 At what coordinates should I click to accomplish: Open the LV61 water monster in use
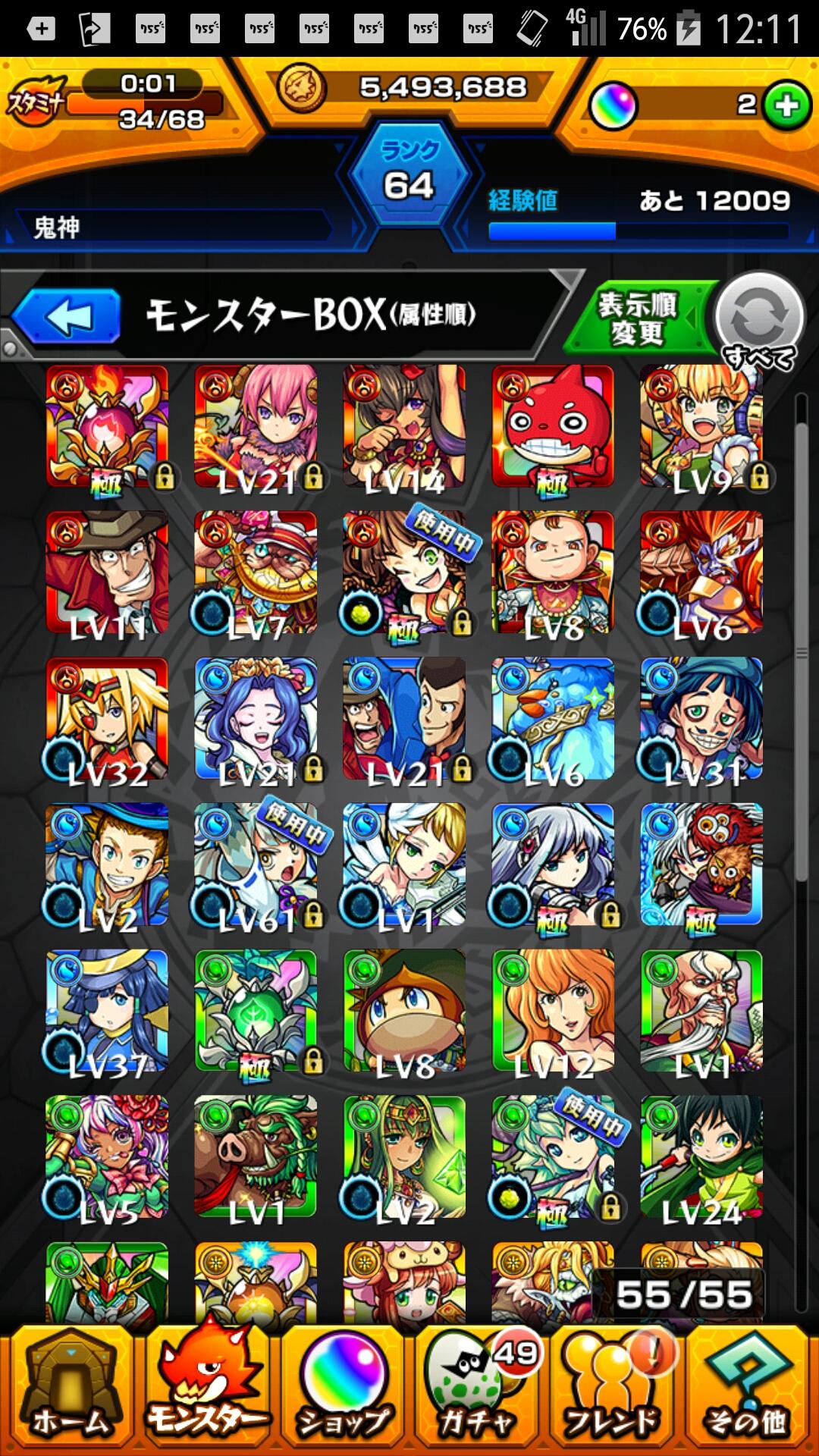[256, 864]
